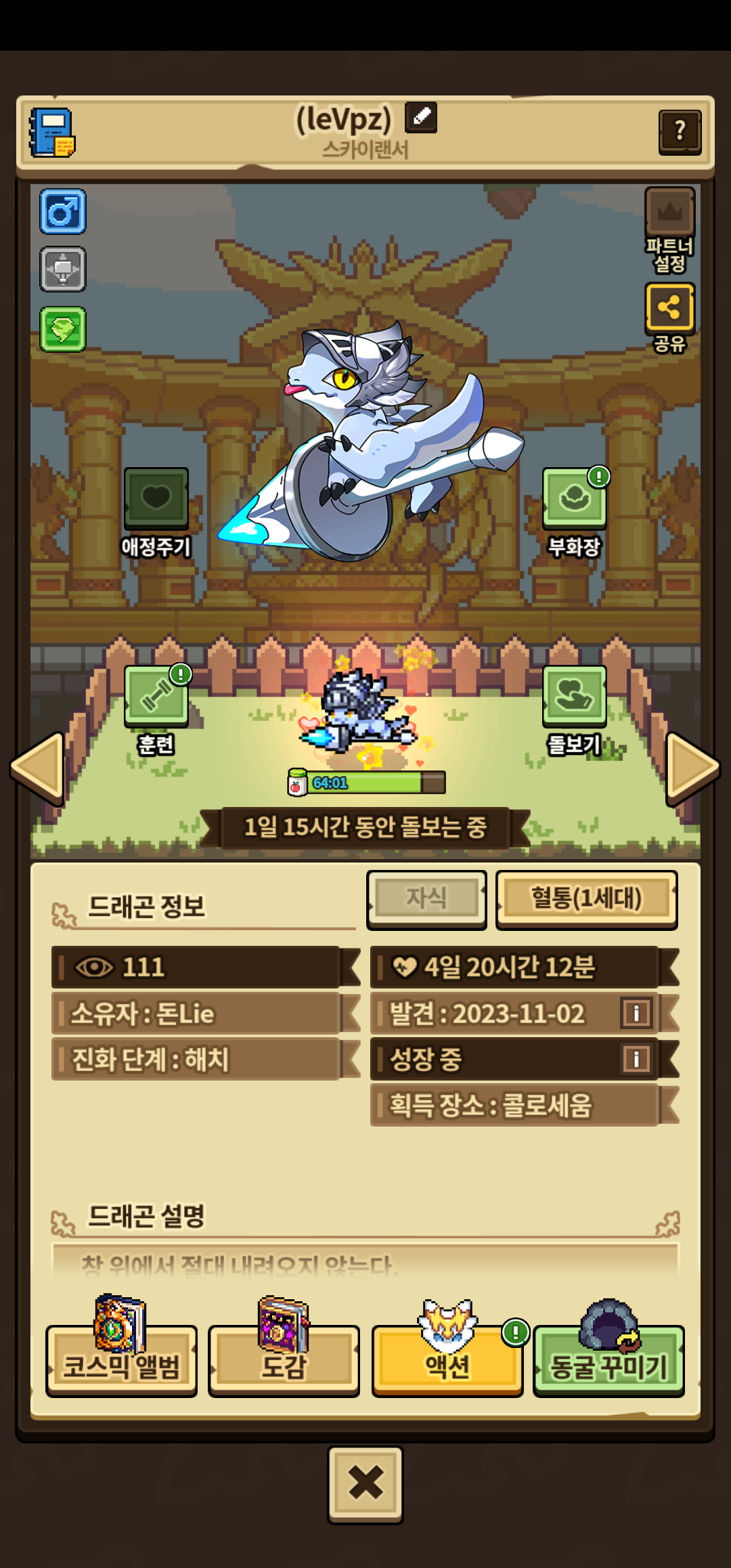Tap the green gem icon

(x=63, y=330)
